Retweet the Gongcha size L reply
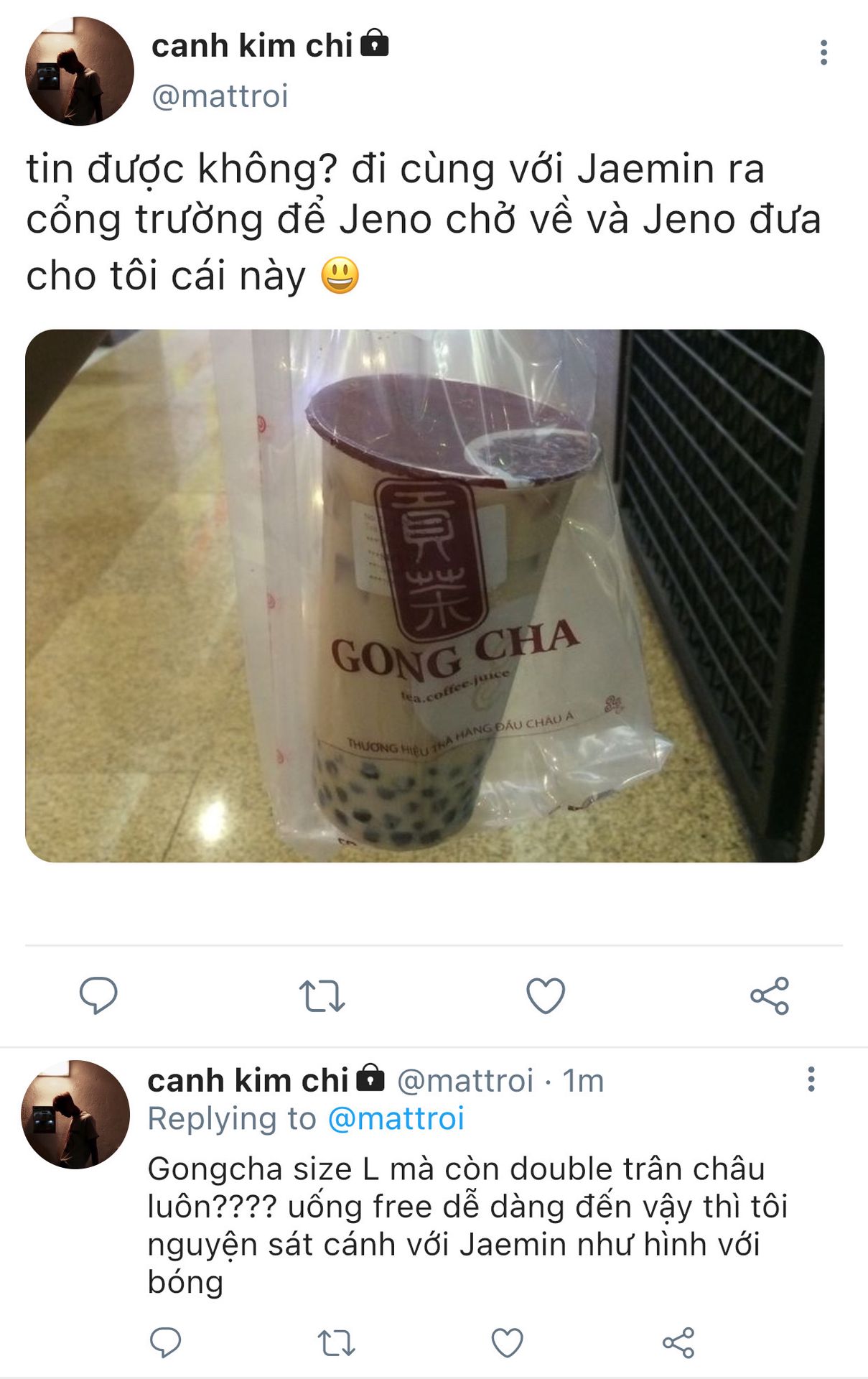Screen dimensions: 868x1379 click(x=336, y=1342)
